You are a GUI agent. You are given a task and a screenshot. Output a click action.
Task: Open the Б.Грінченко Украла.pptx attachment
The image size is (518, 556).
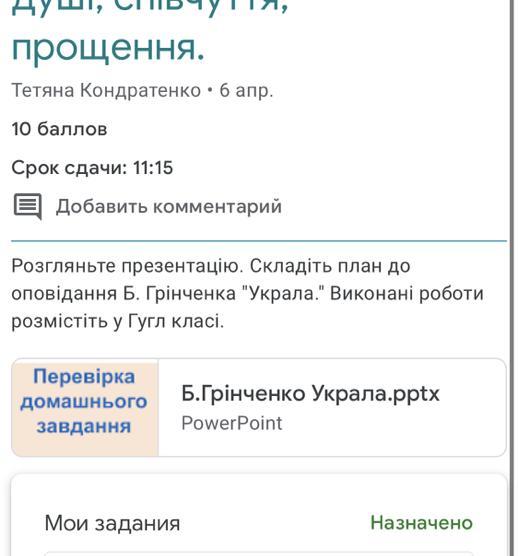click(x=259, y=407)
